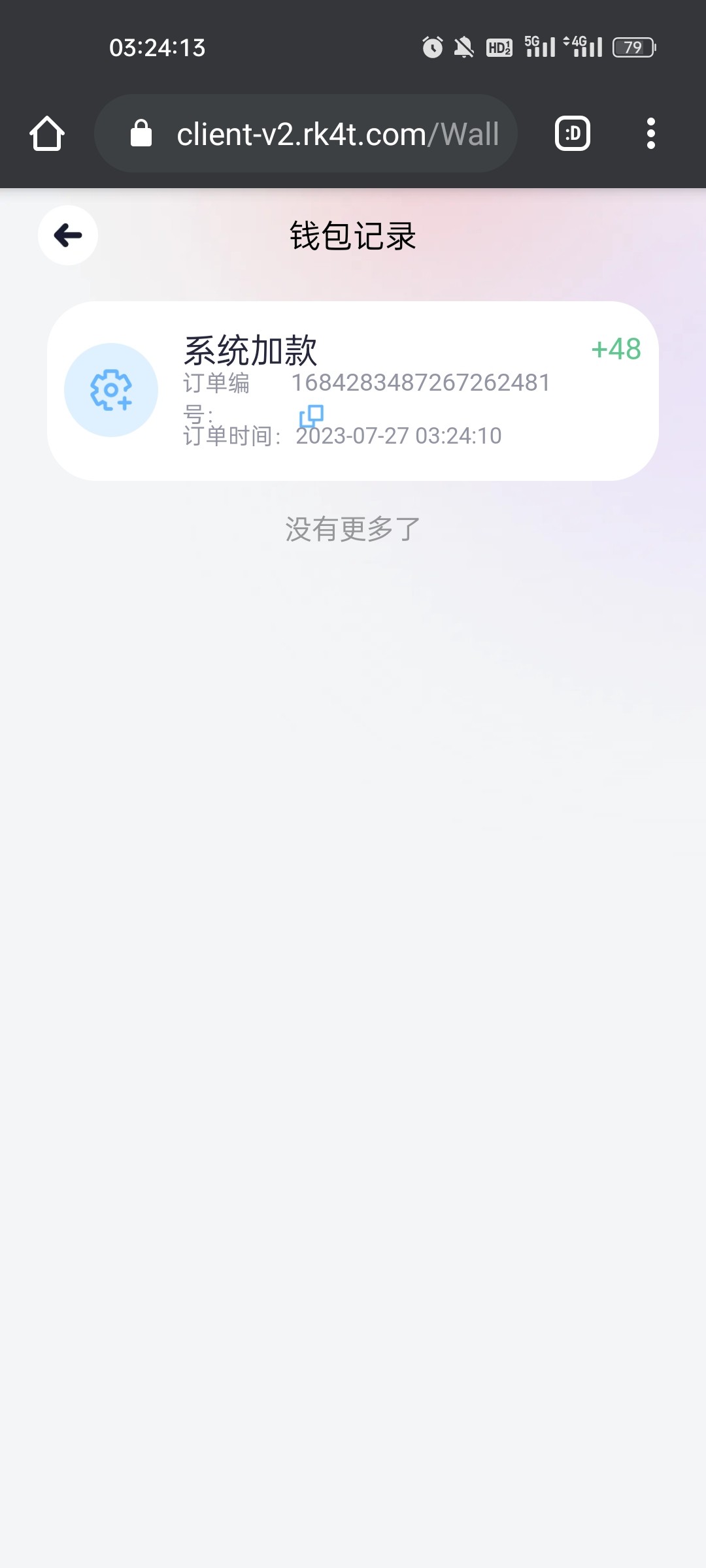
Task: Click the blue gear icon for 系统加款
Action: point(111,389)
